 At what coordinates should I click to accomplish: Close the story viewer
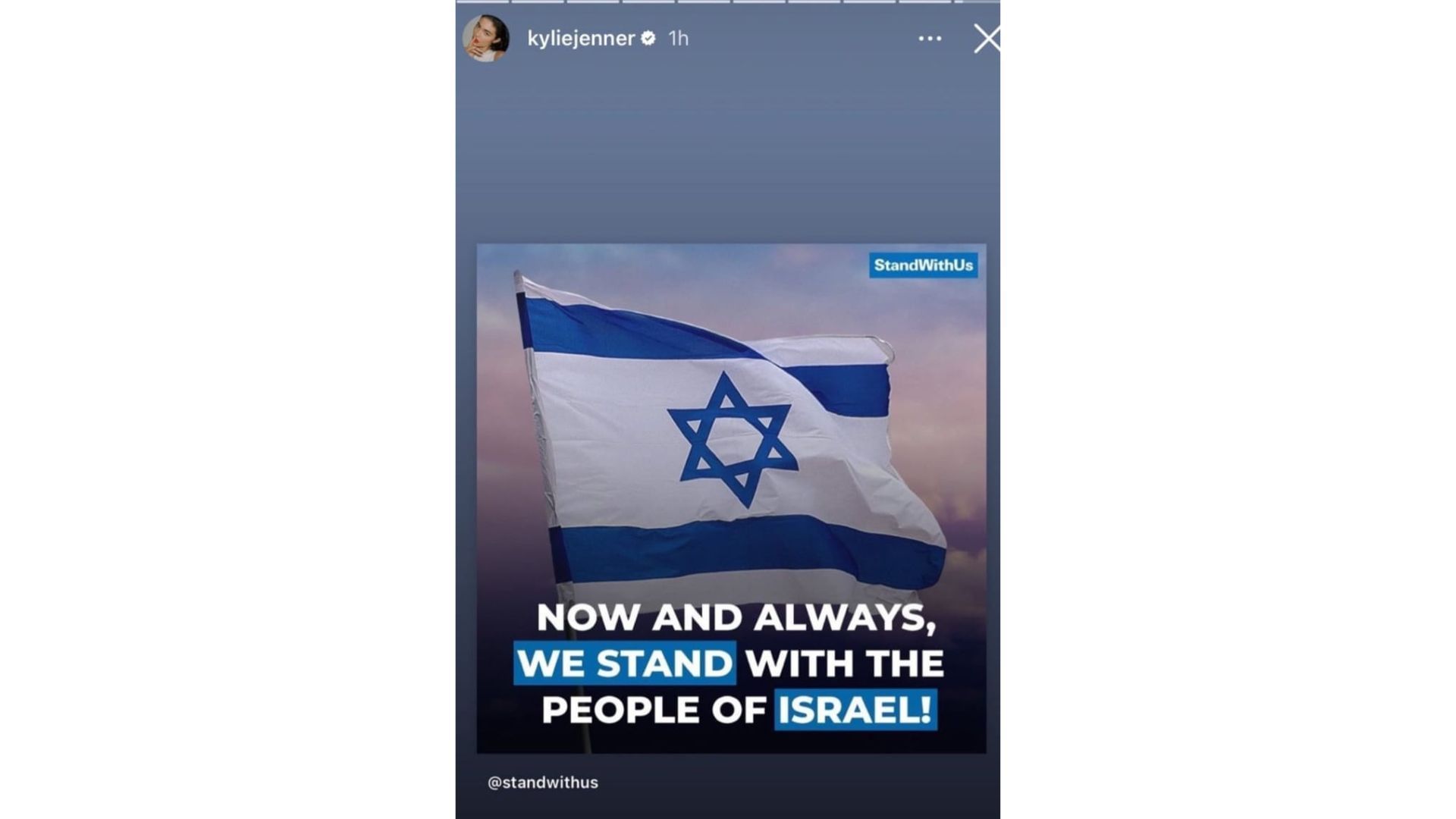(x=986, y=39)
